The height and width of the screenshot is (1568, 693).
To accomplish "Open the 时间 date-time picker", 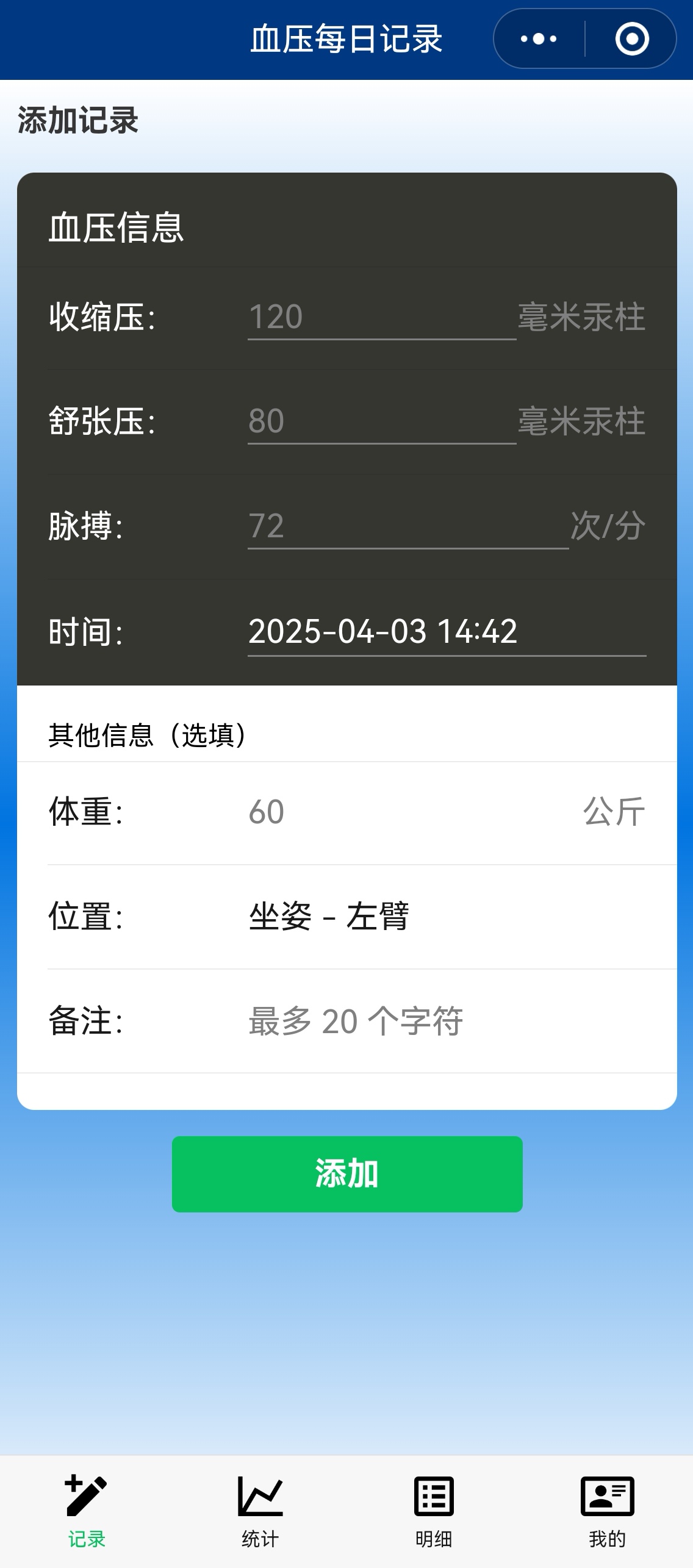I will pyautogui.click(x=447, y=632).
